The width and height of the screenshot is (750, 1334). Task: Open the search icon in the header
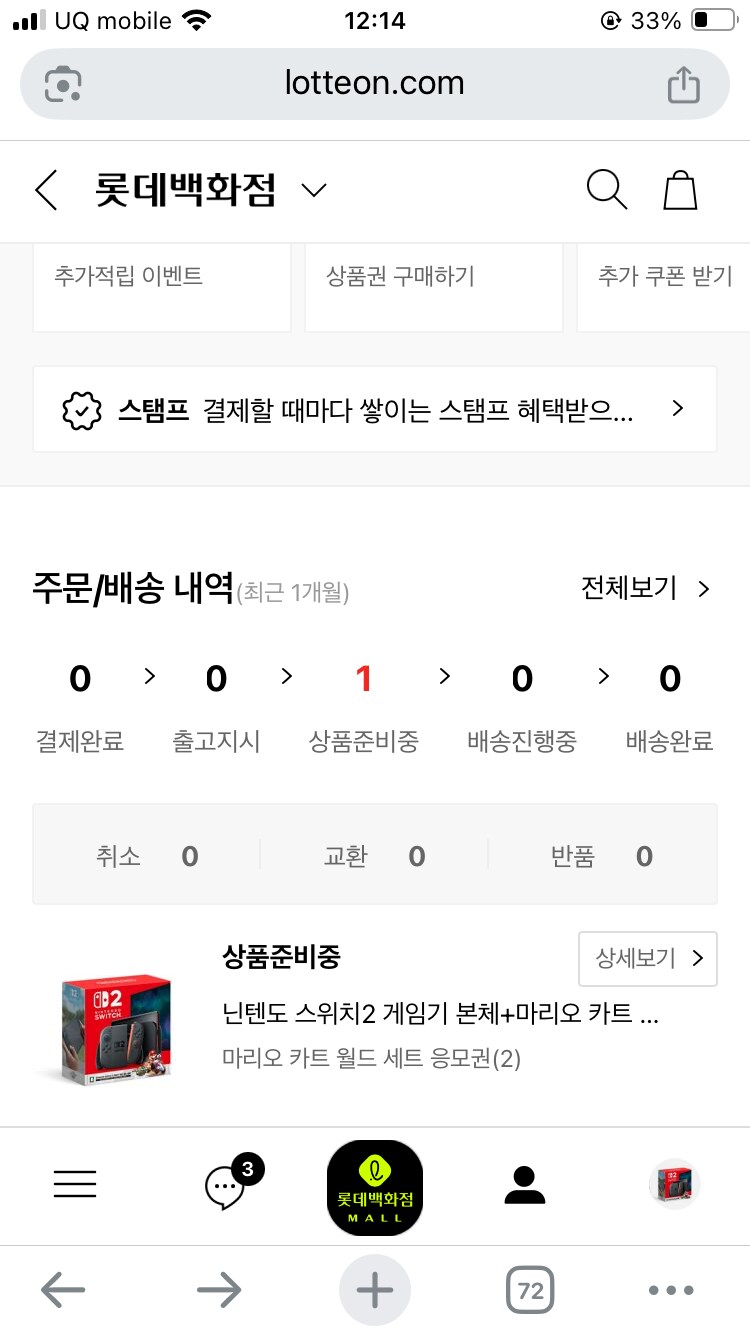tap(606, 189)
